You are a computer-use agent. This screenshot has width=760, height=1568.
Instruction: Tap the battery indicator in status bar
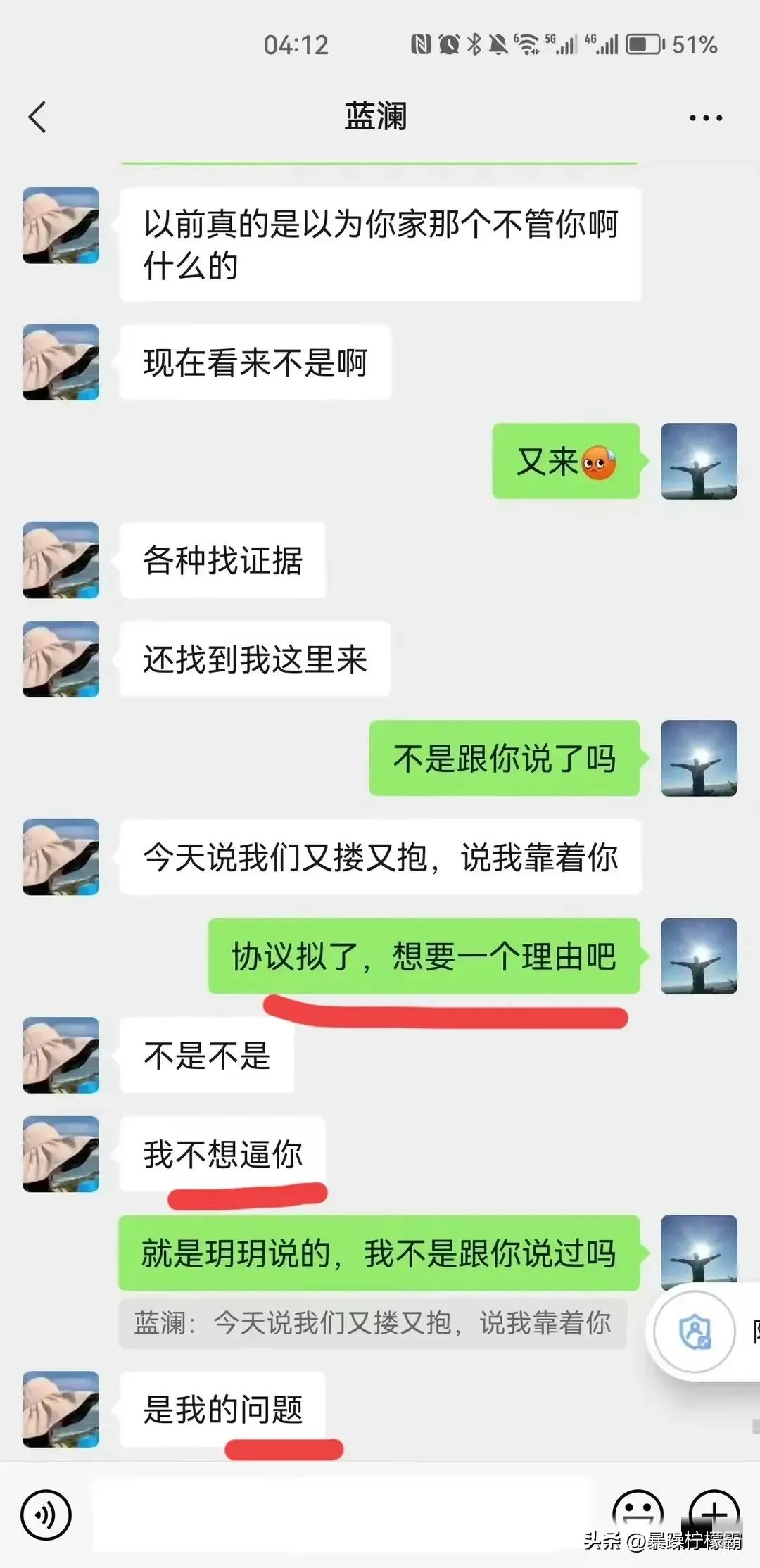[645, 44]
